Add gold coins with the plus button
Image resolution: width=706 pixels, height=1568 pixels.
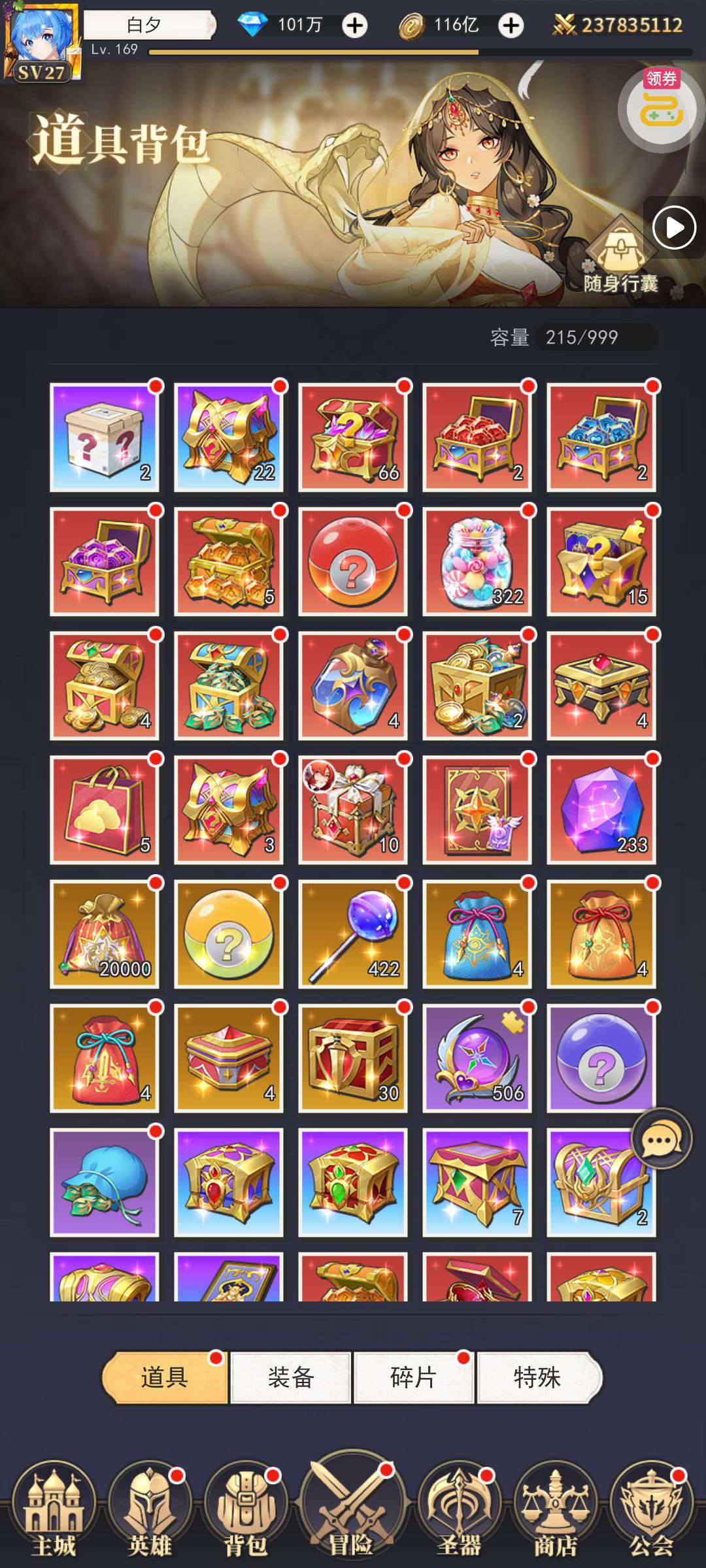[511, 25]
